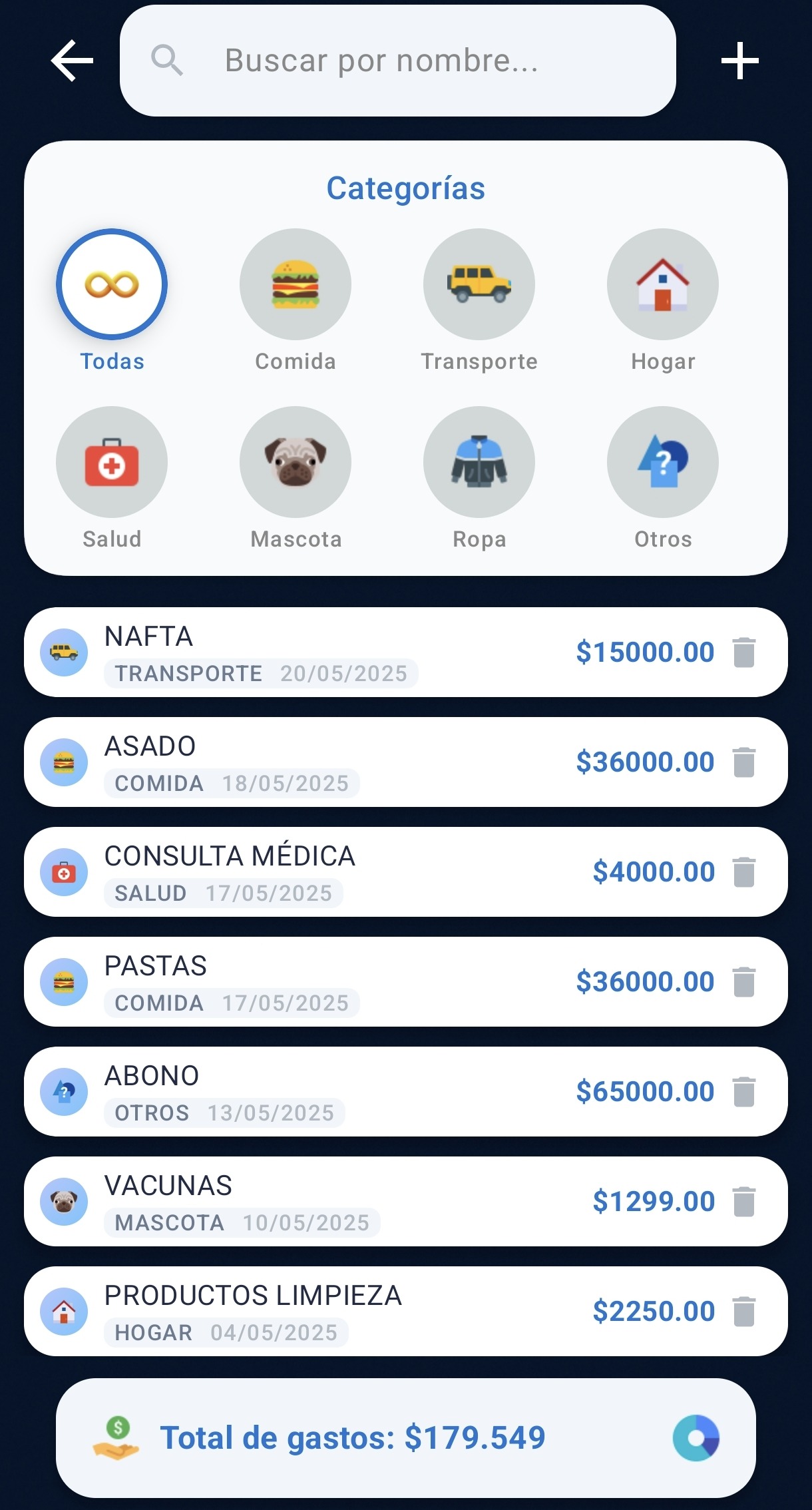Select the Salud category icon
The height and width of the screenshot is (1510, 812).
tap(111, 462)
